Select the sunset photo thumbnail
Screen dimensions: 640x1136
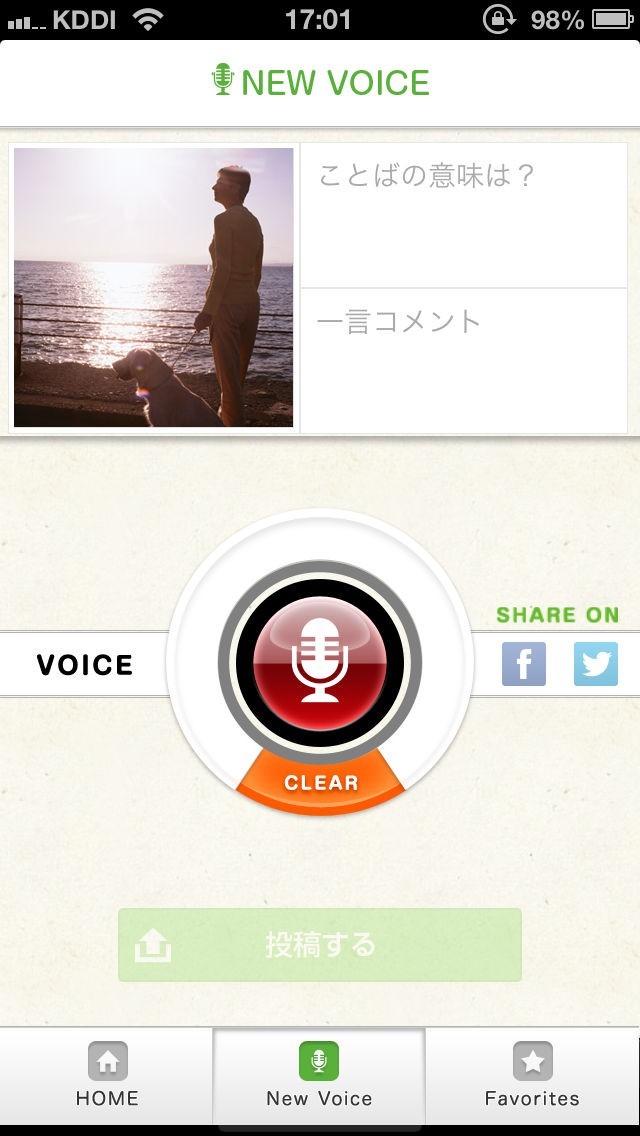point(154,288)
